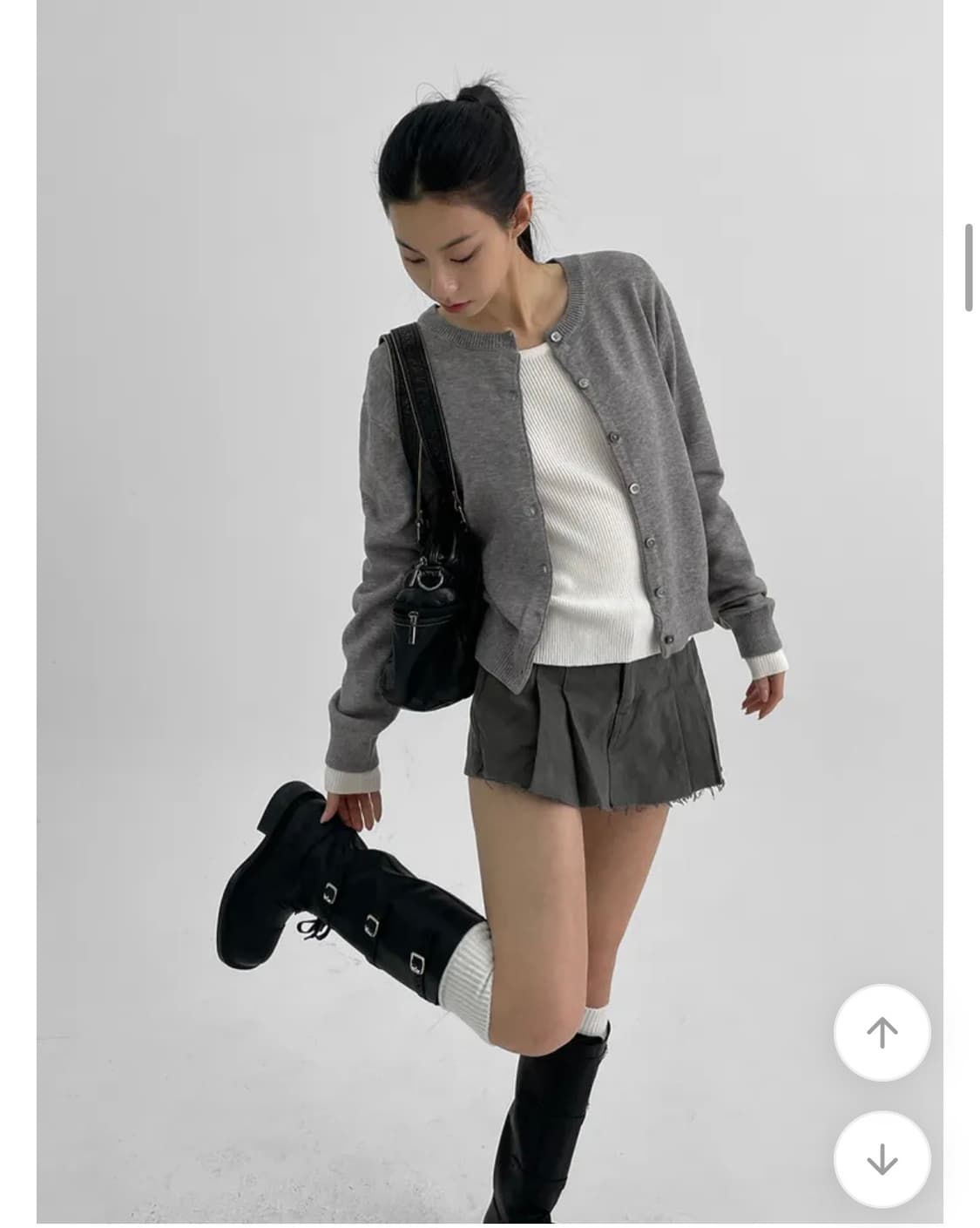
Task: Click the gray background area of the photo
Action: (x=174, y=261)
